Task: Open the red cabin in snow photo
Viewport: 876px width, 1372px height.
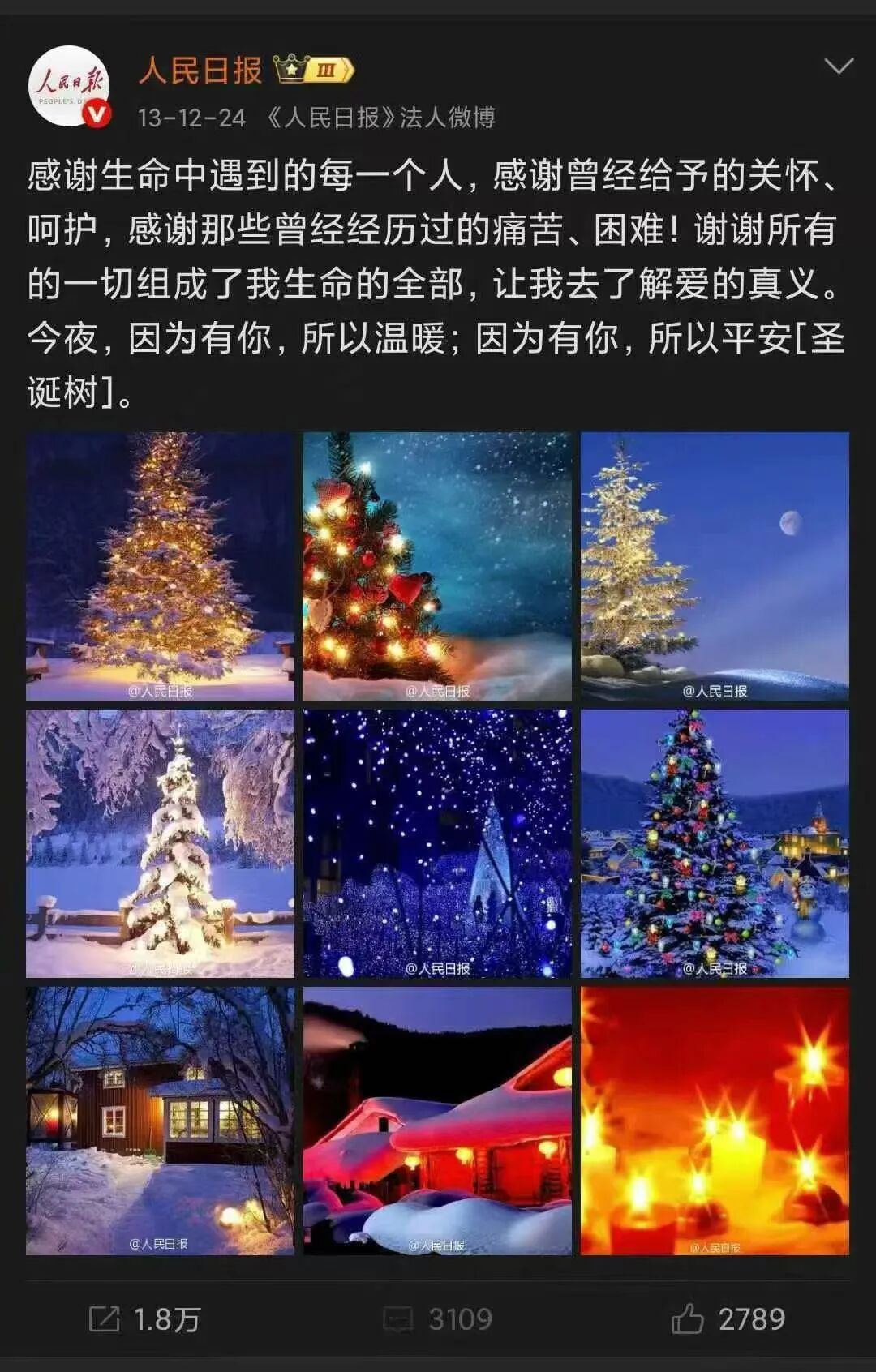Action: 160,1121
